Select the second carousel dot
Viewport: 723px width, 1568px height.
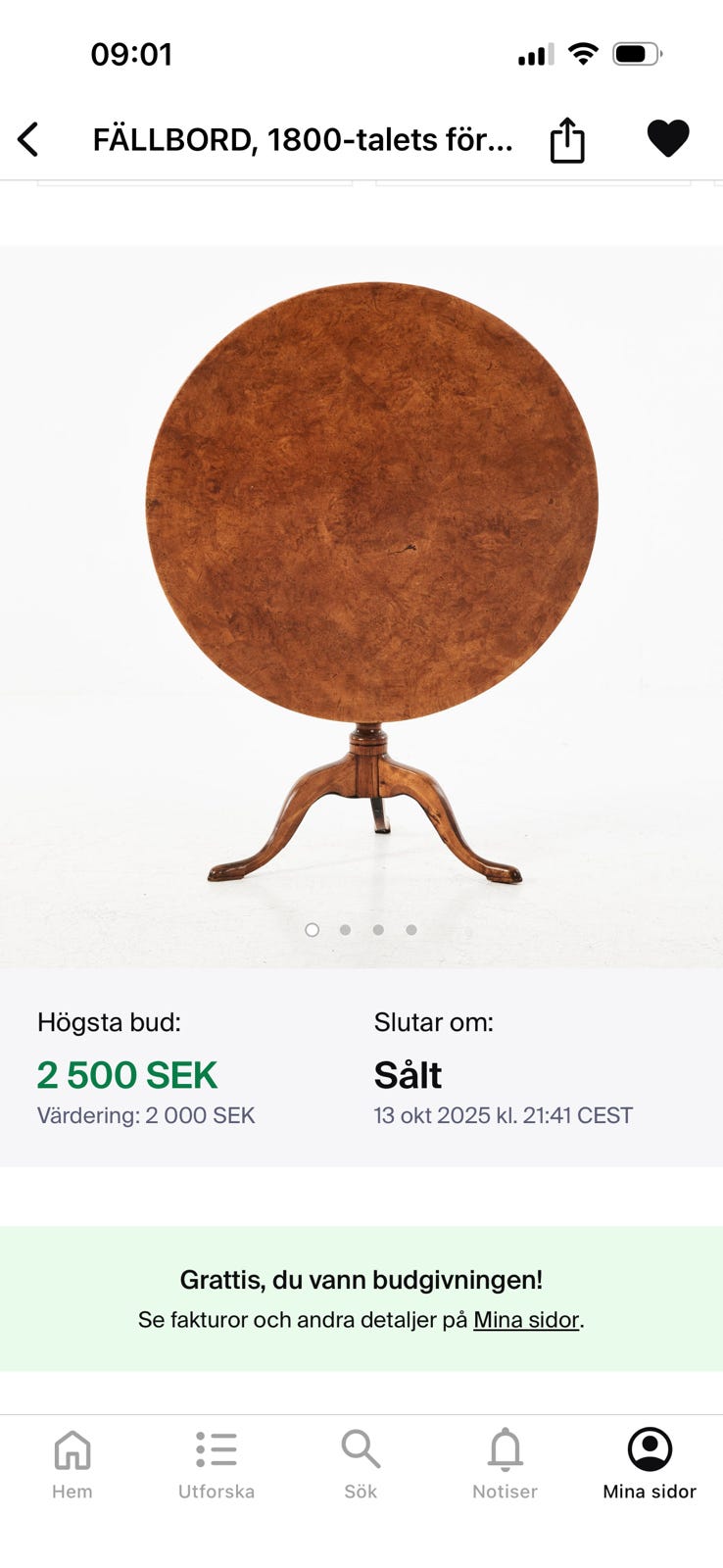[x=345, y=930]
